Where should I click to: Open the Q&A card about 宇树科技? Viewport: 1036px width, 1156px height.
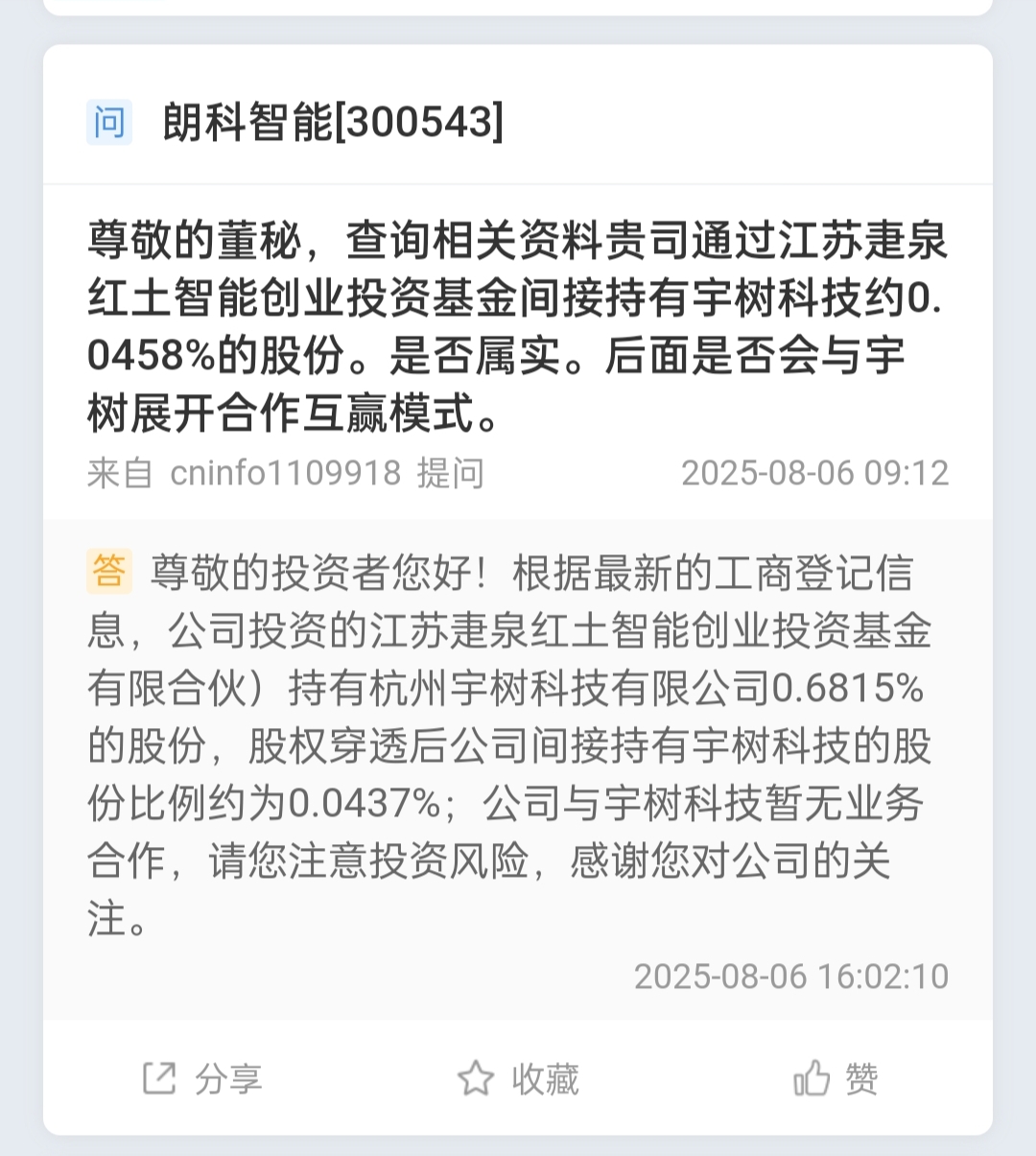[518, 326]
